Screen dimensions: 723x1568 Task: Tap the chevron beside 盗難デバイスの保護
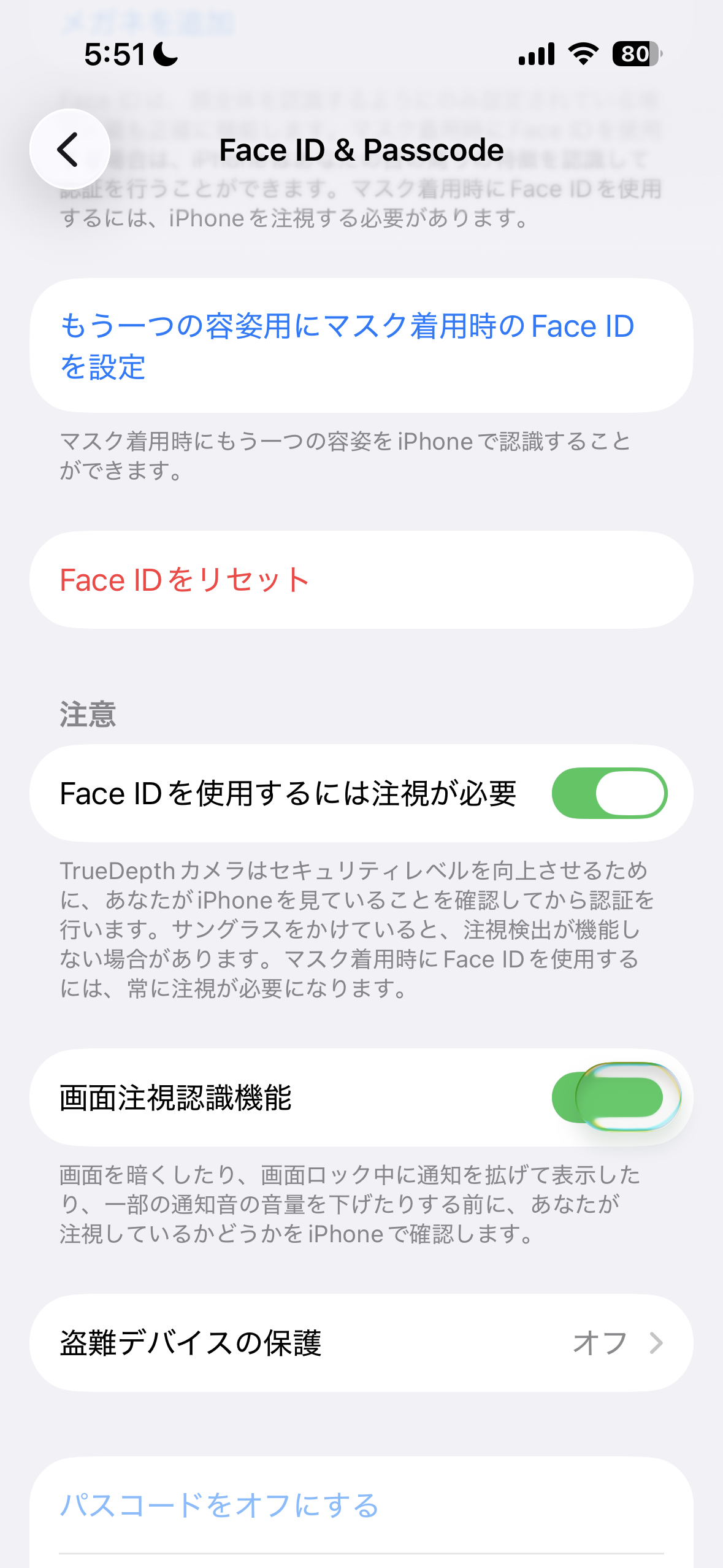pos(656,1342)
